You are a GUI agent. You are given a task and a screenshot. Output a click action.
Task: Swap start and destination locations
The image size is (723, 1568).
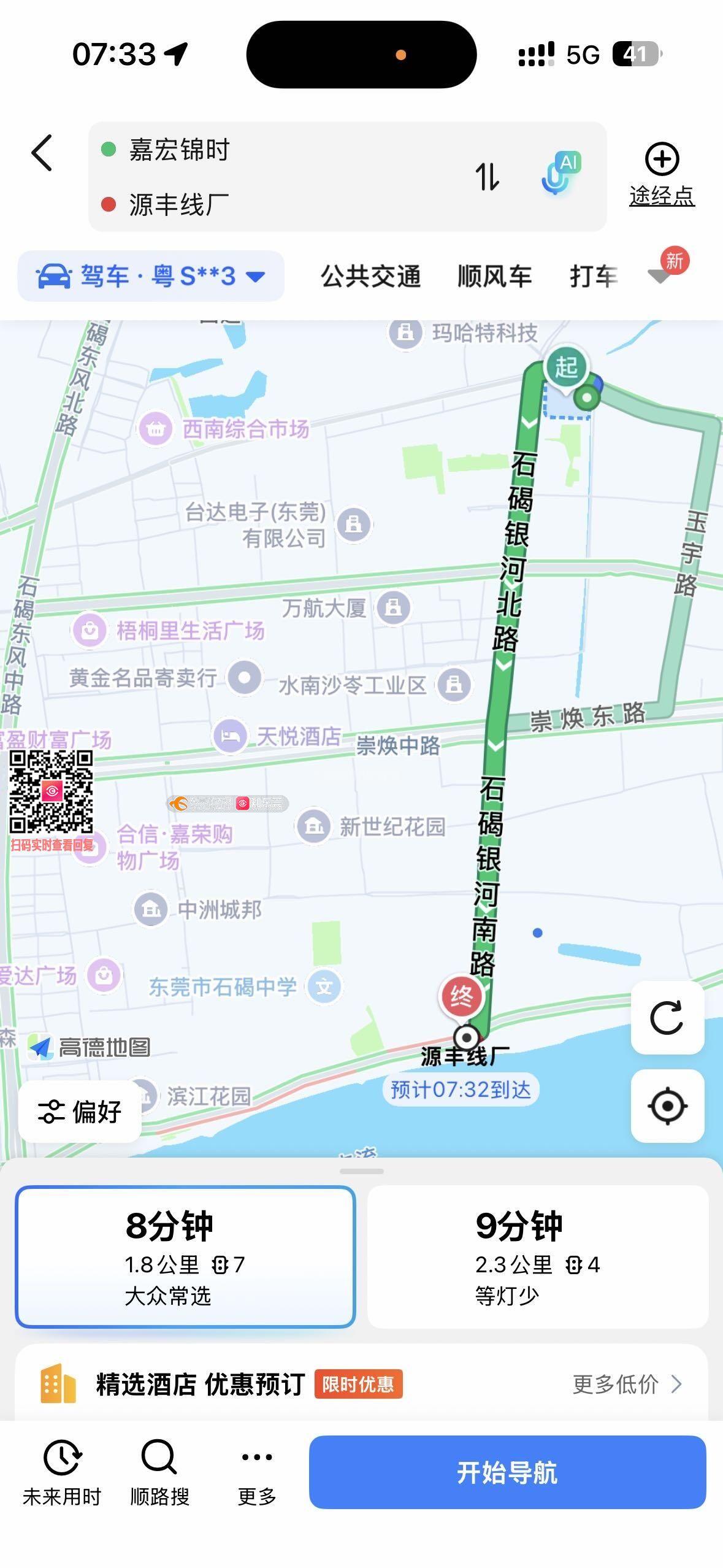[488, 177]
